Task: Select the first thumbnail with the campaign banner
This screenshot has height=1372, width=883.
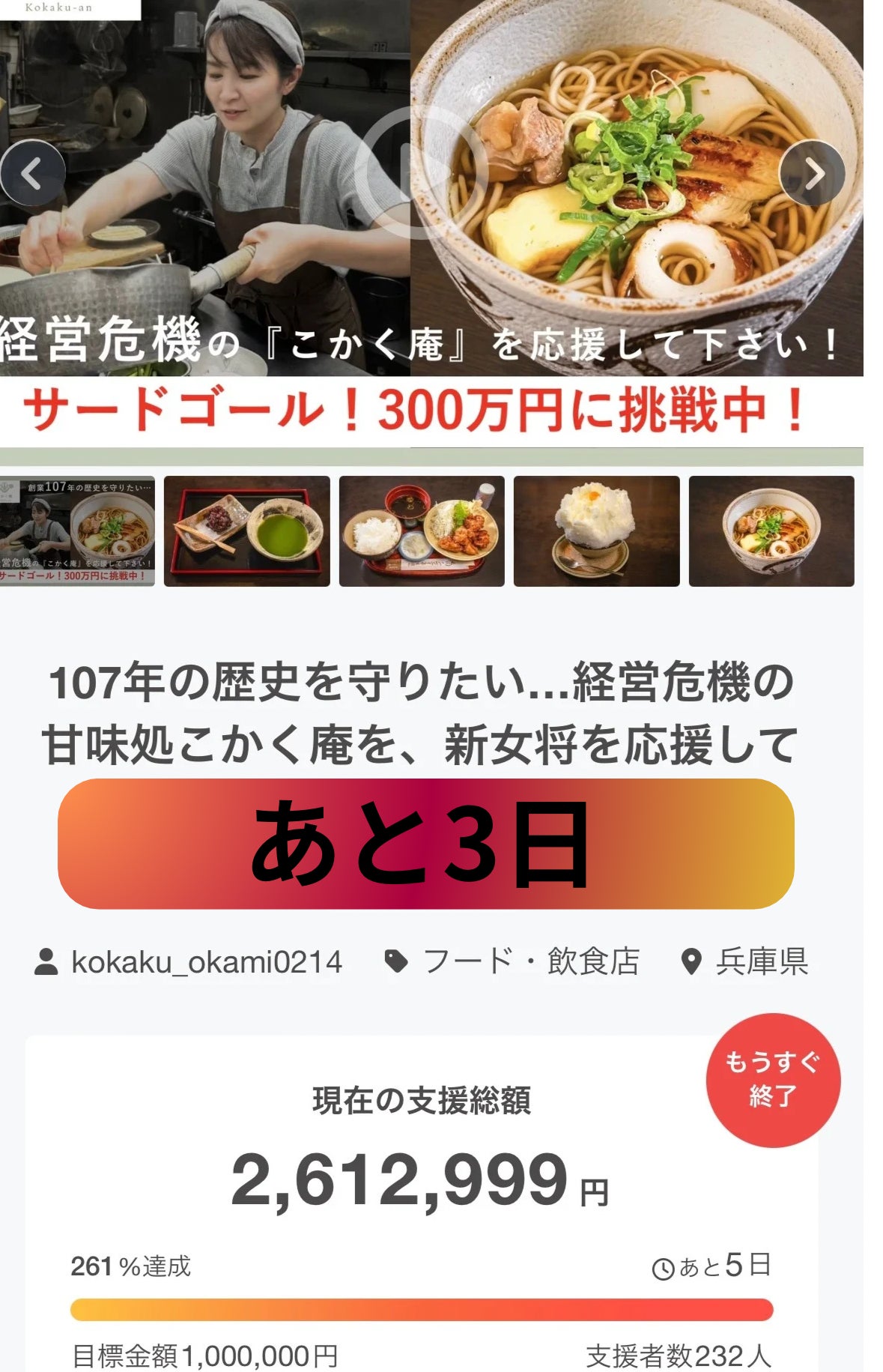Action: pyautogui.click(x=77, y=531)
